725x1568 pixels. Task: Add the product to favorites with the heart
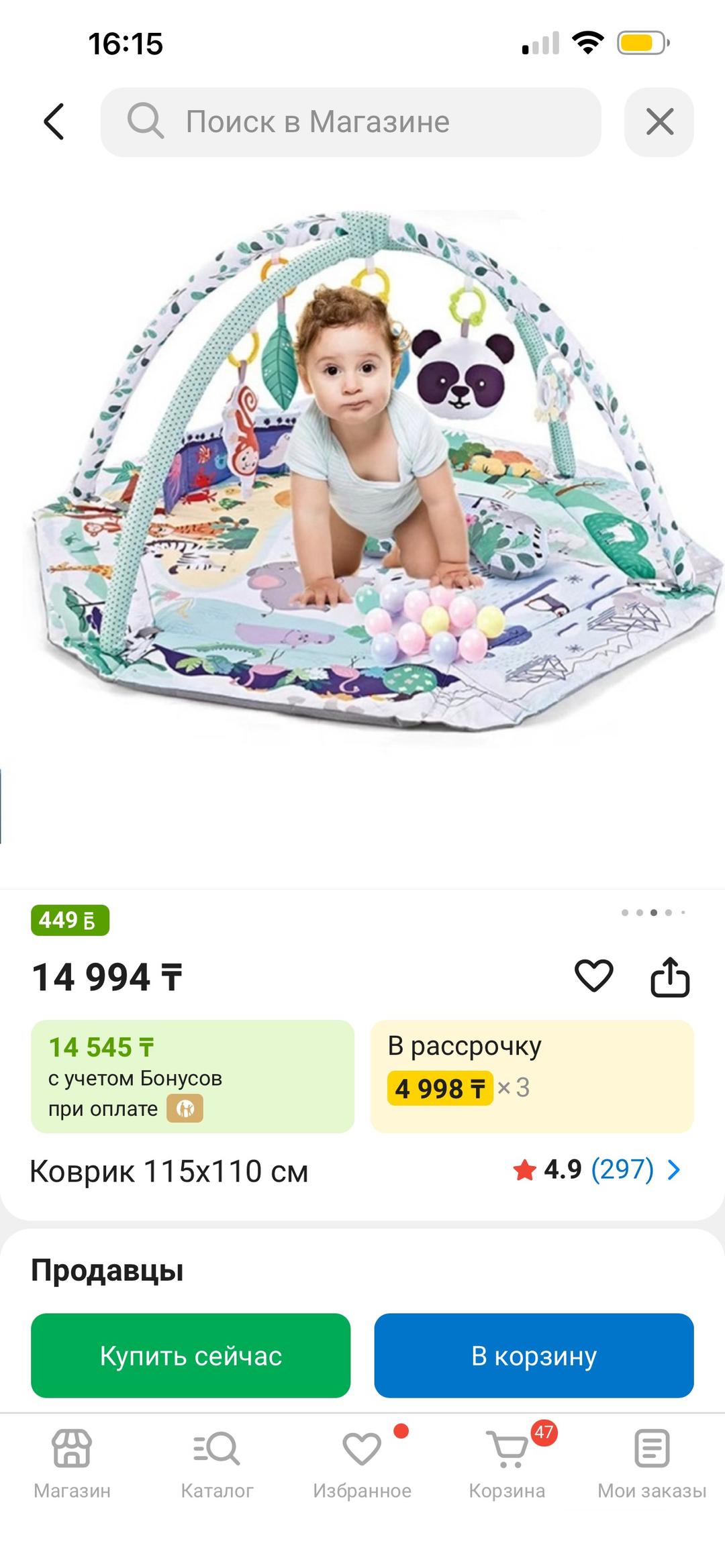(x=594, y=976)
